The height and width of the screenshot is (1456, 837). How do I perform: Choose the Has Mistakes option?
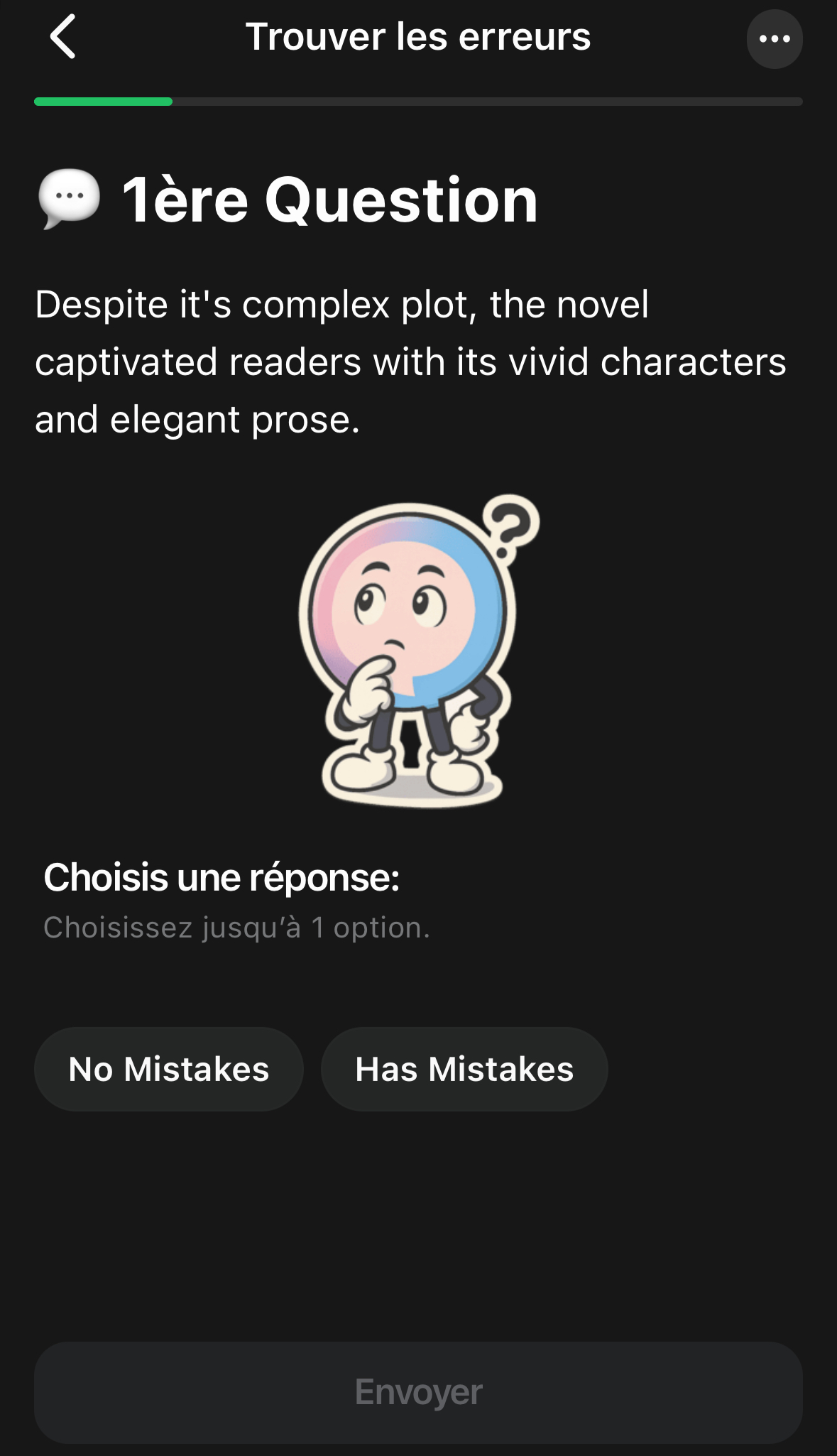[x=464, y=1069]
